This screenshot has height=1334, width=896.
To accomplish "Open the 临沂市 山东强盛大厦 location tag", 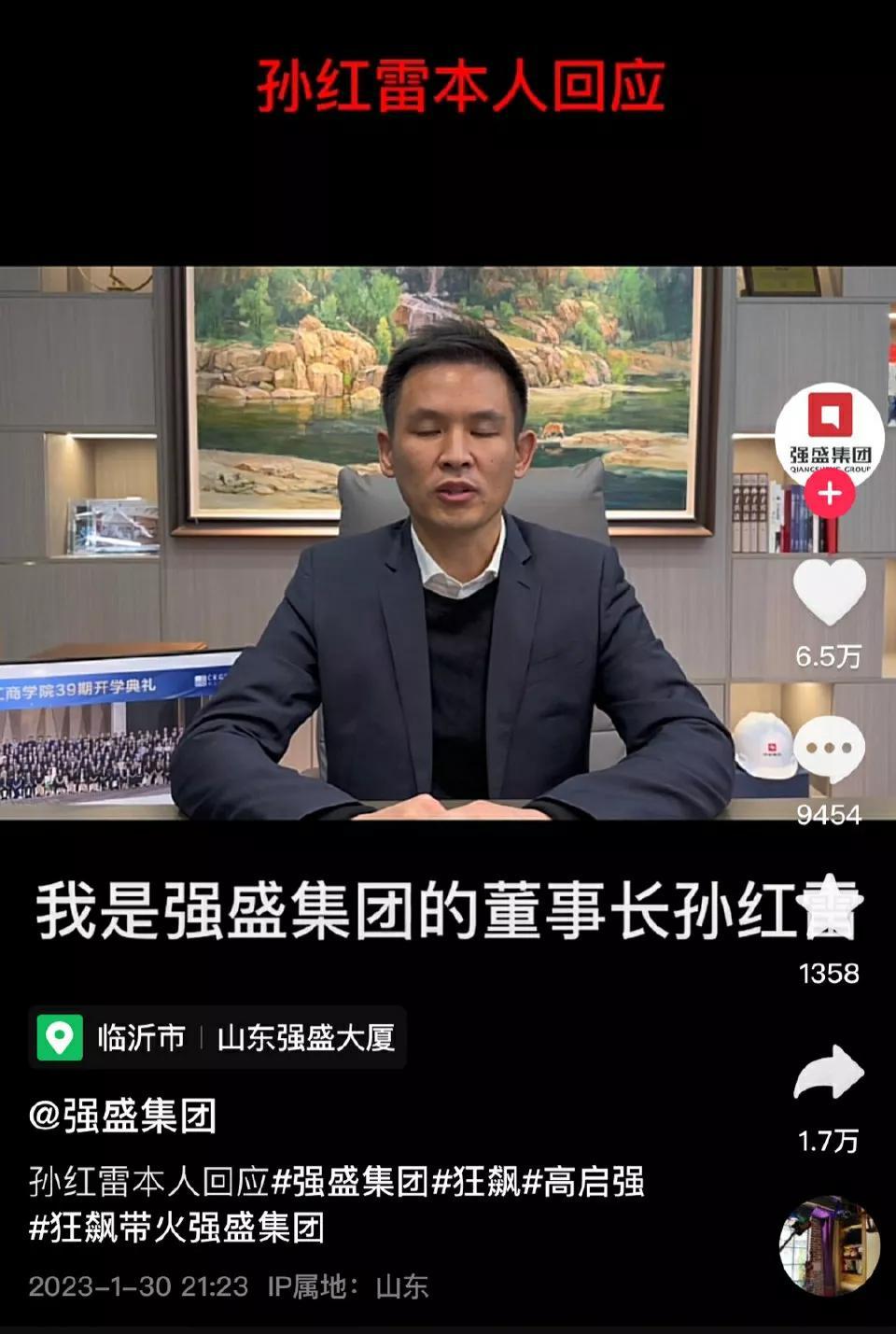I will 217,1037.
